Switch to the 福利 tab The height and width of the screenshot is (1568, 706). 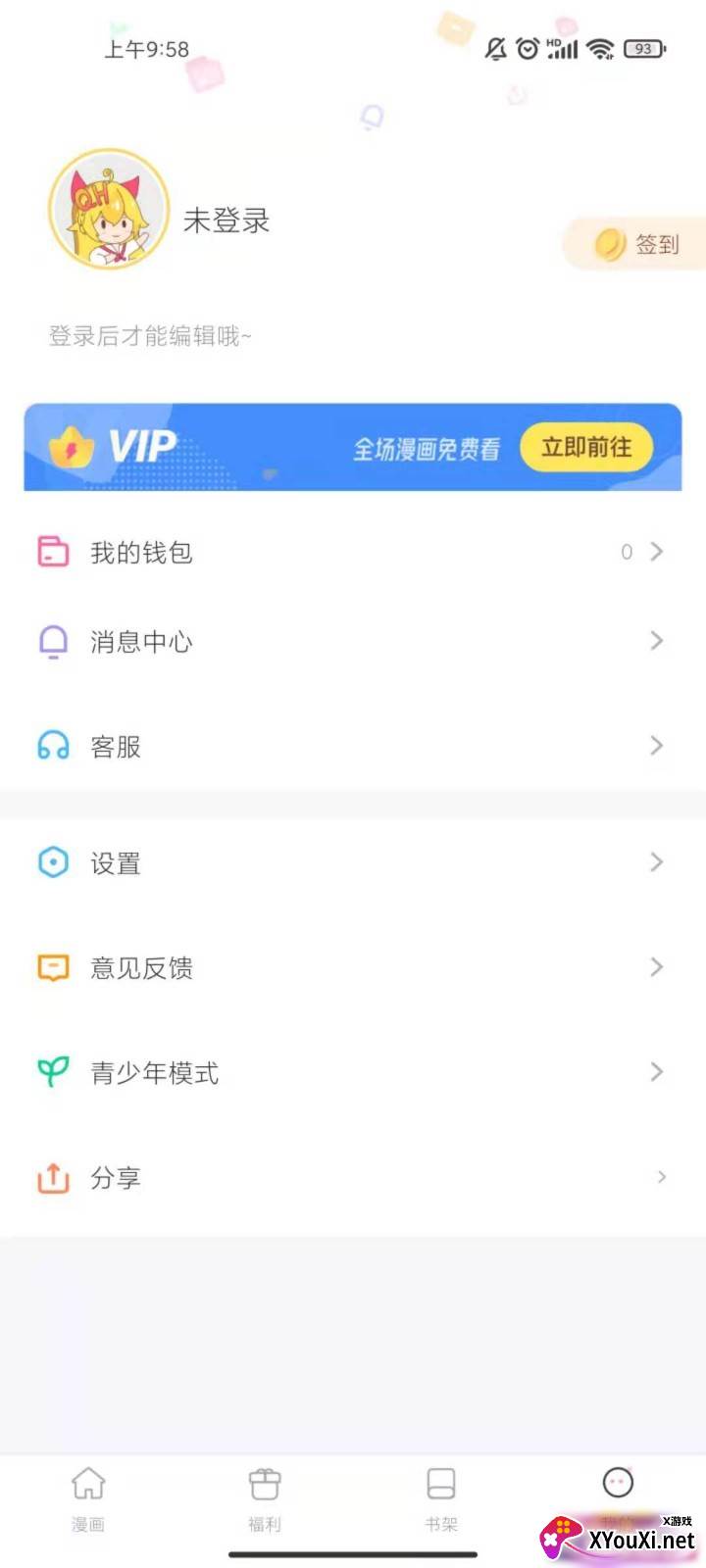pyautogui.click(x=265, y=1498)
